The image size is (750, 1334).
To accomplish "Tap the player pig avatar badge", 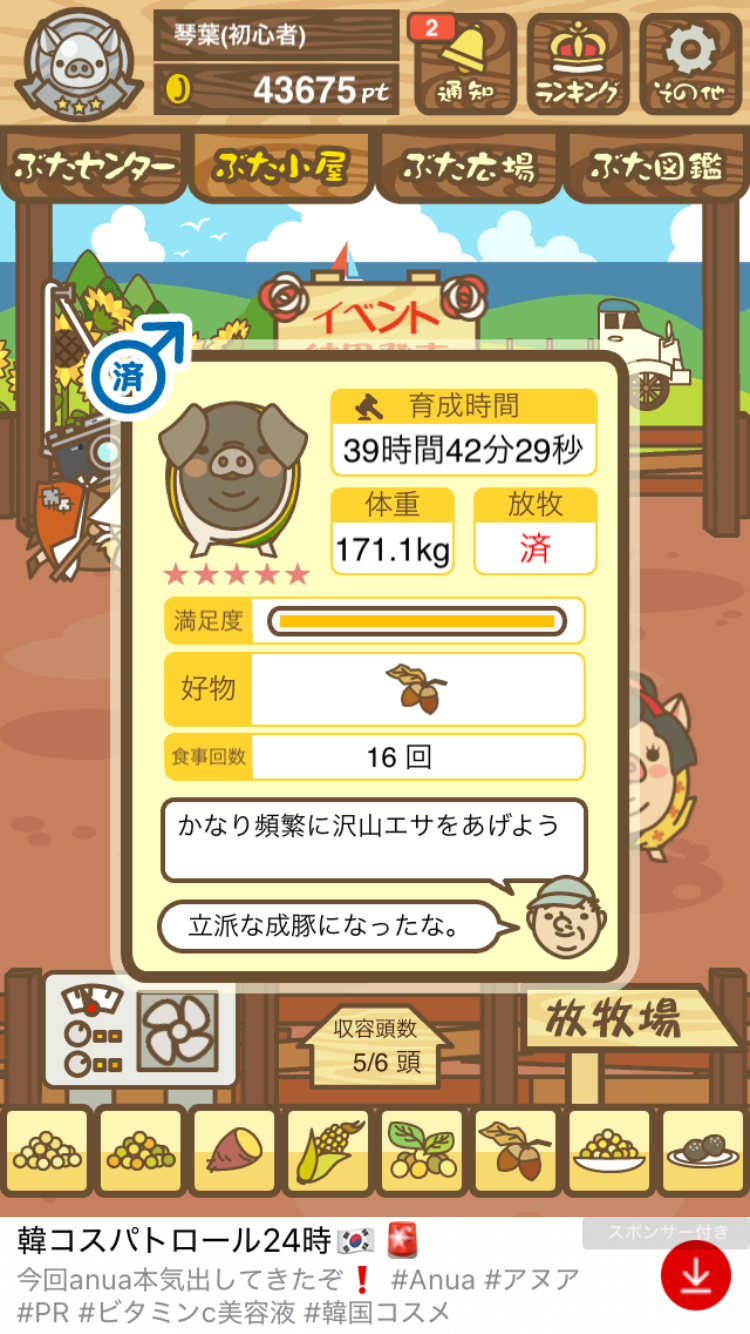I will coord(77,62).
